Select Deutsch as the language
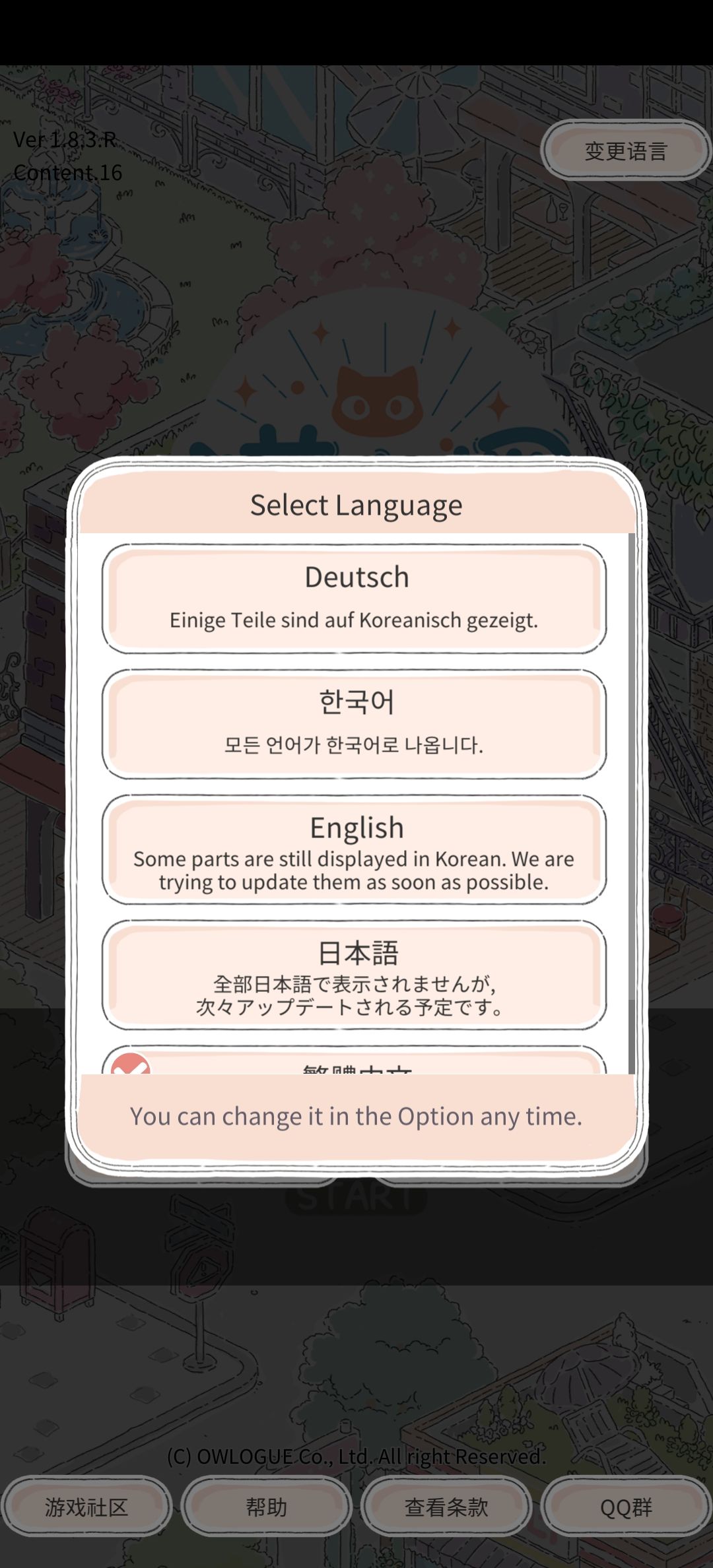 pyautogui.click(x=355, y=599)
